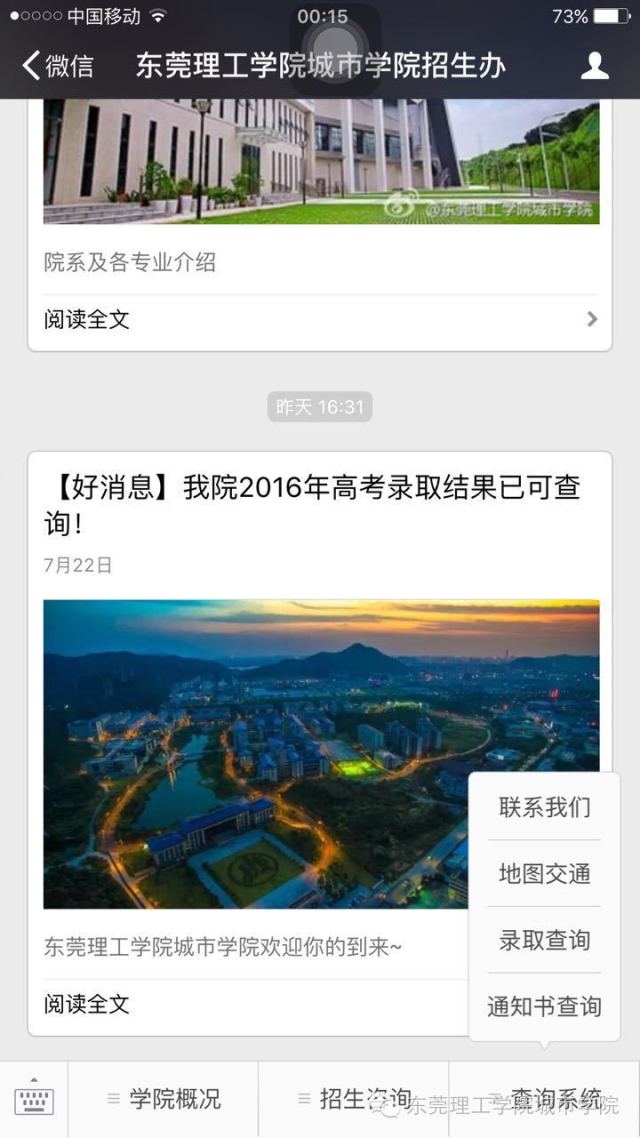Select 联系我们 from the popup menu

tap(544, 807)
